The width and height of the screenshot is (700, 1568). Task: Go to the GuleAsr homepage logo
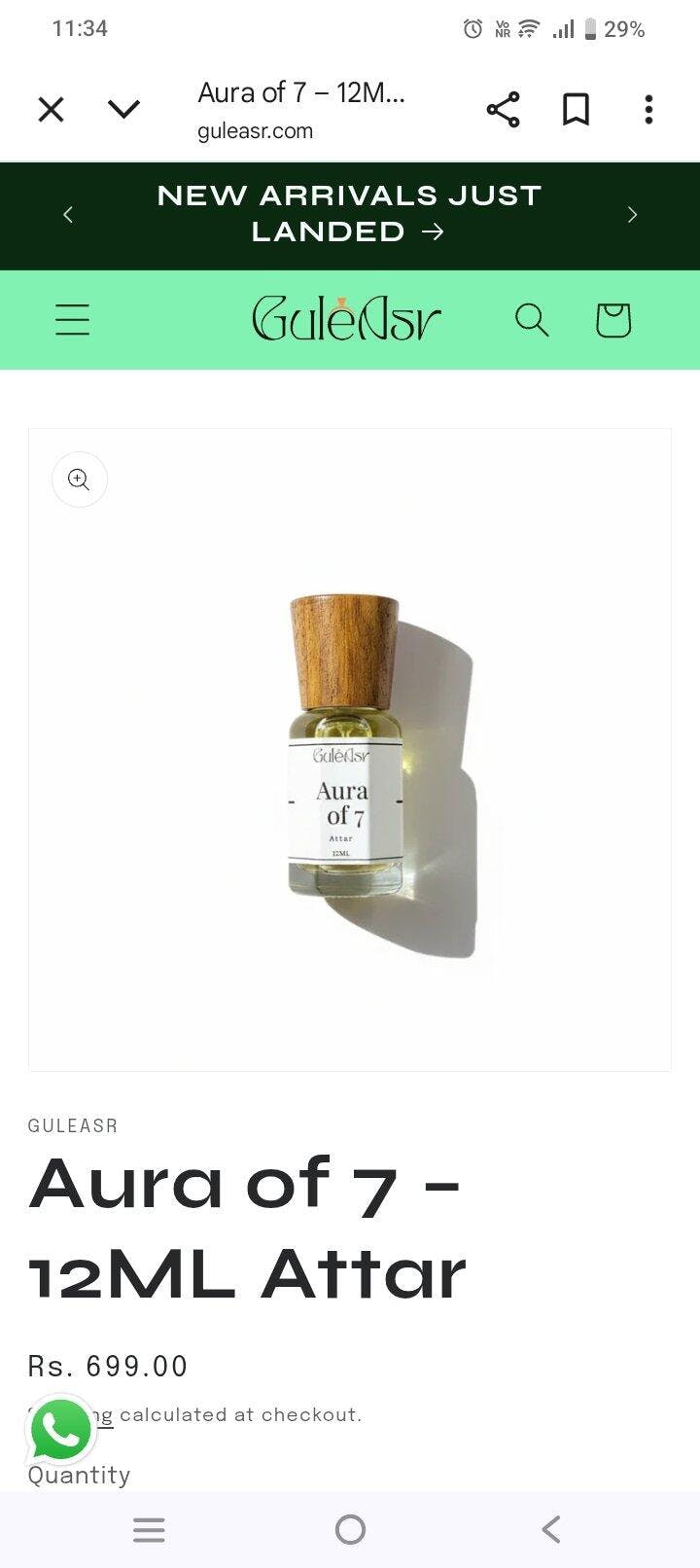(346, 319)
